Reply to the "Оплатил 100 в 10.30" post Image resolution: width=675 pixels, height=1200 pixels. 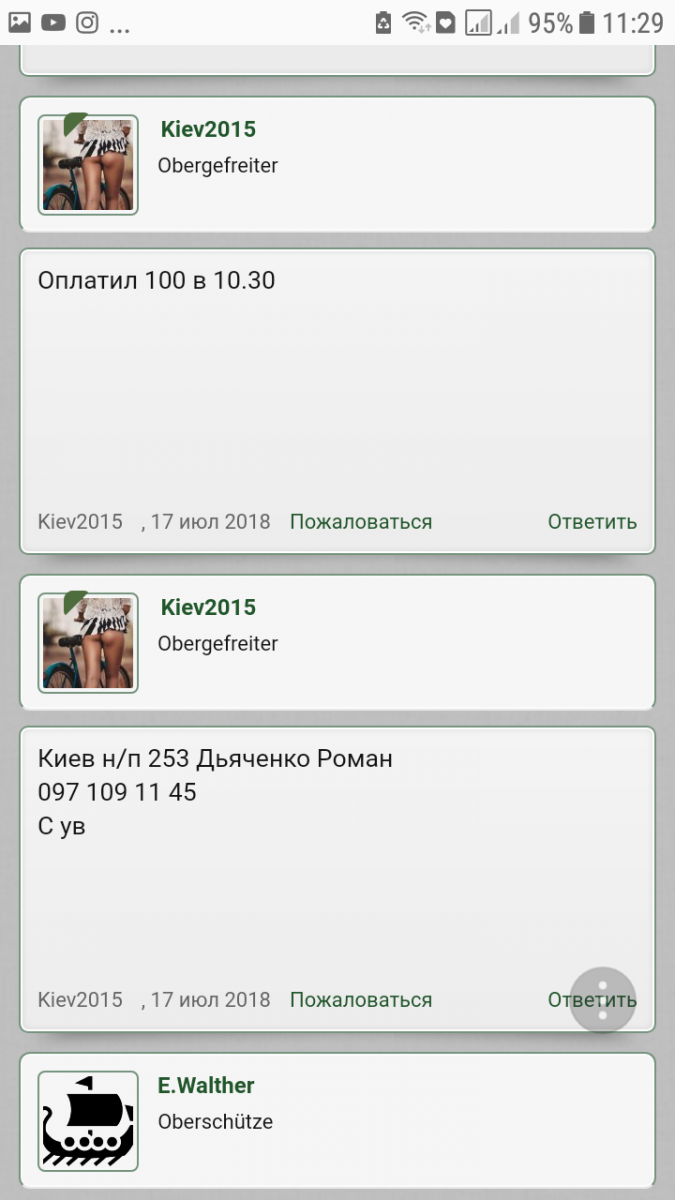(x=591, y=521)
